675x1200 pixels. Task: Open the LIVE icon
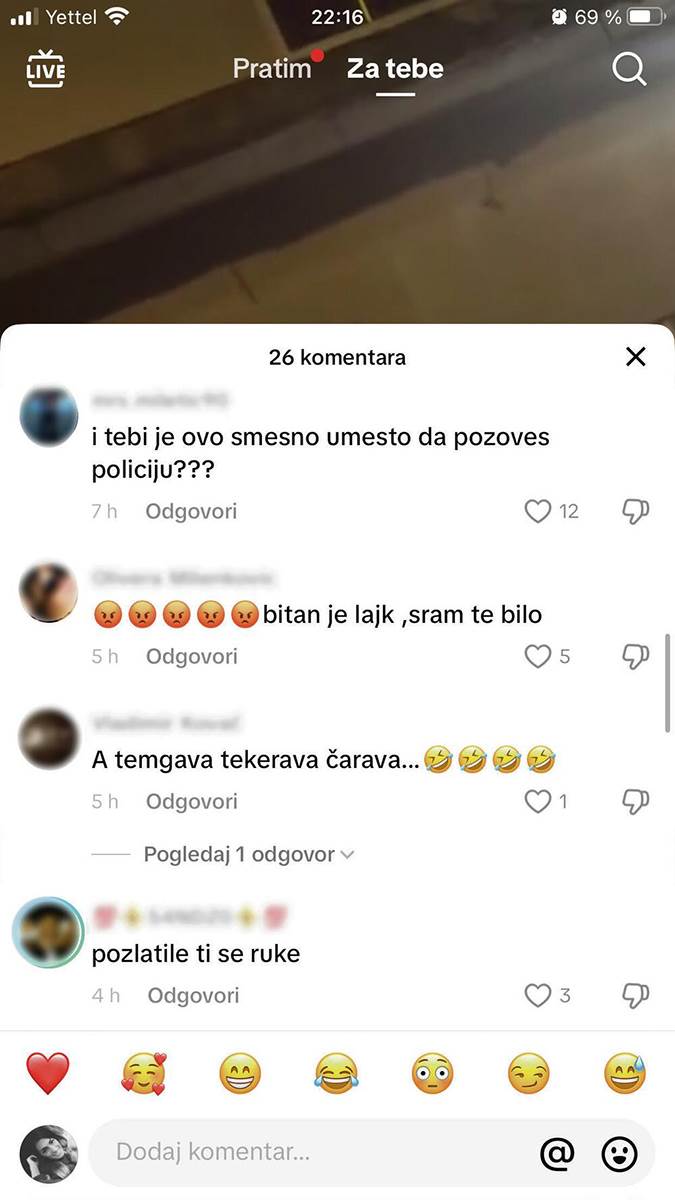[x=46, y=69]
